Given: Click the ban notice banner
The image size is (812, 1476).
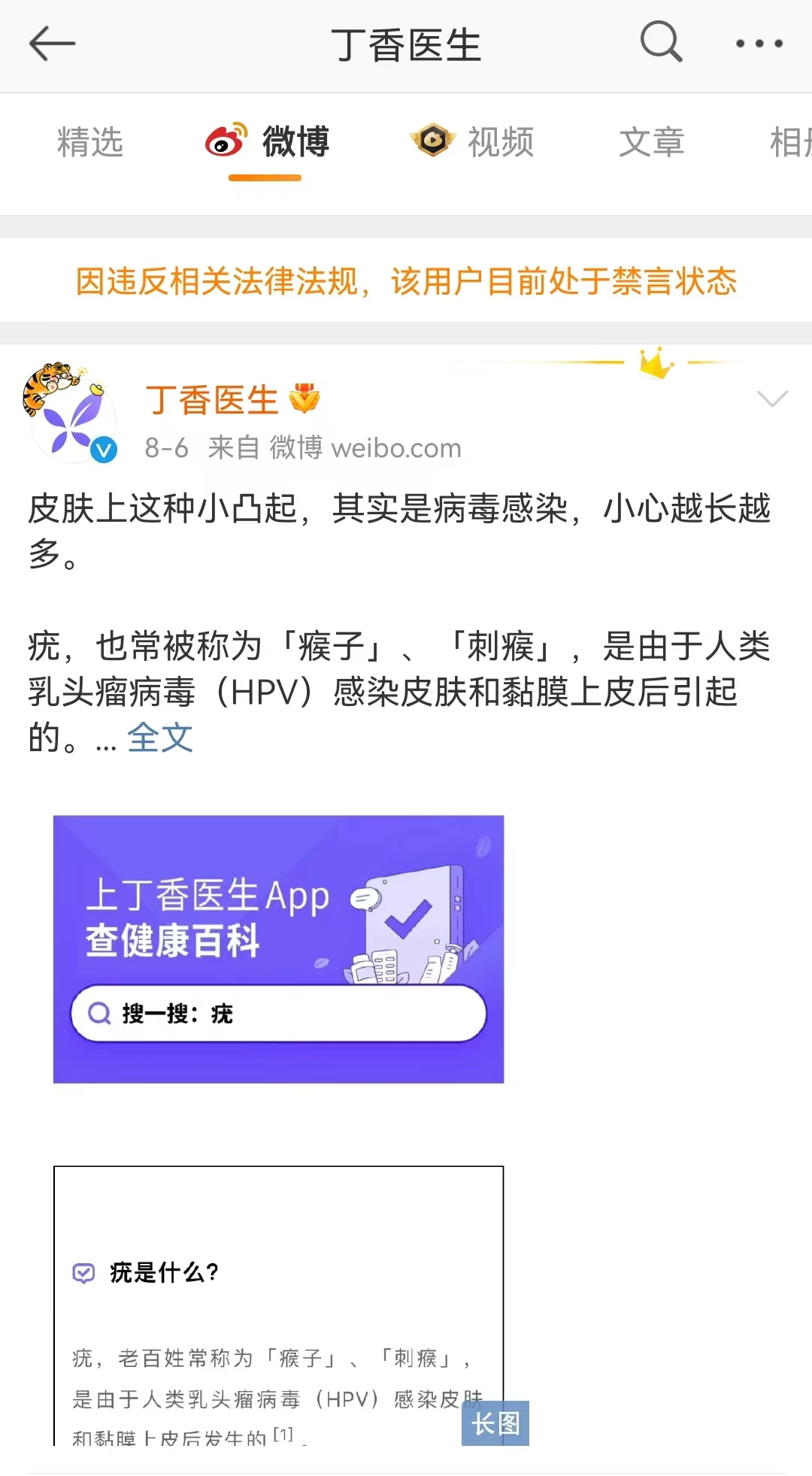Looking at the screenshot, I should [x=406, y=280].
